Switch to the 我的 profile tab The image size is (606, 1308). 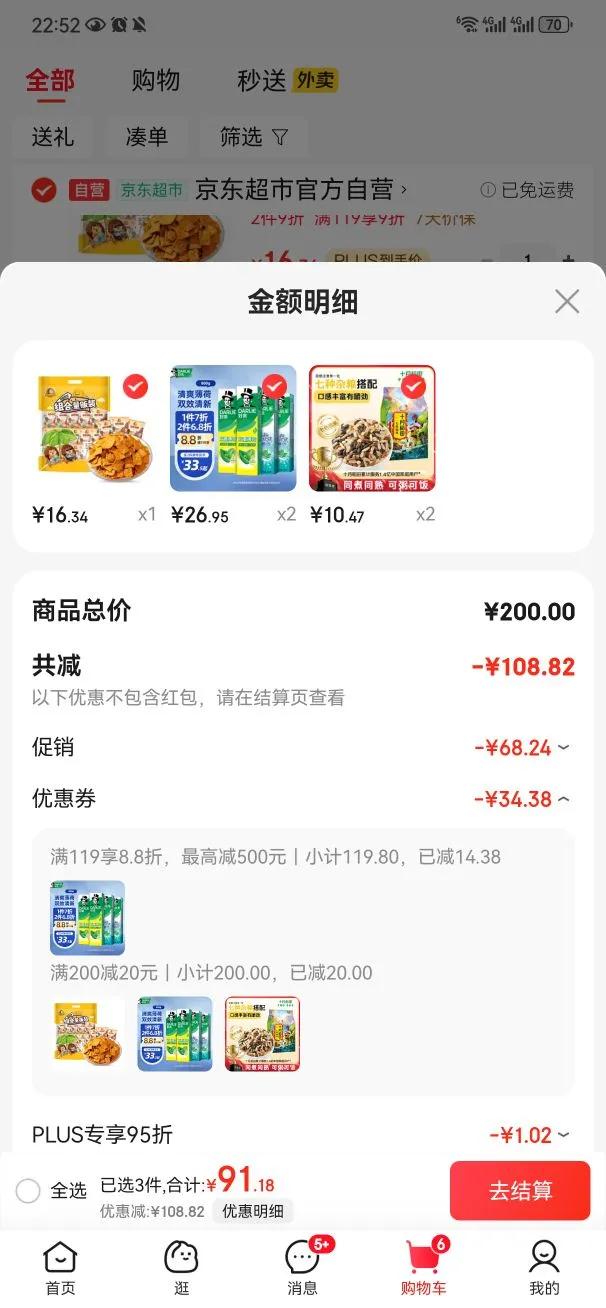[x=544, y=1268]
